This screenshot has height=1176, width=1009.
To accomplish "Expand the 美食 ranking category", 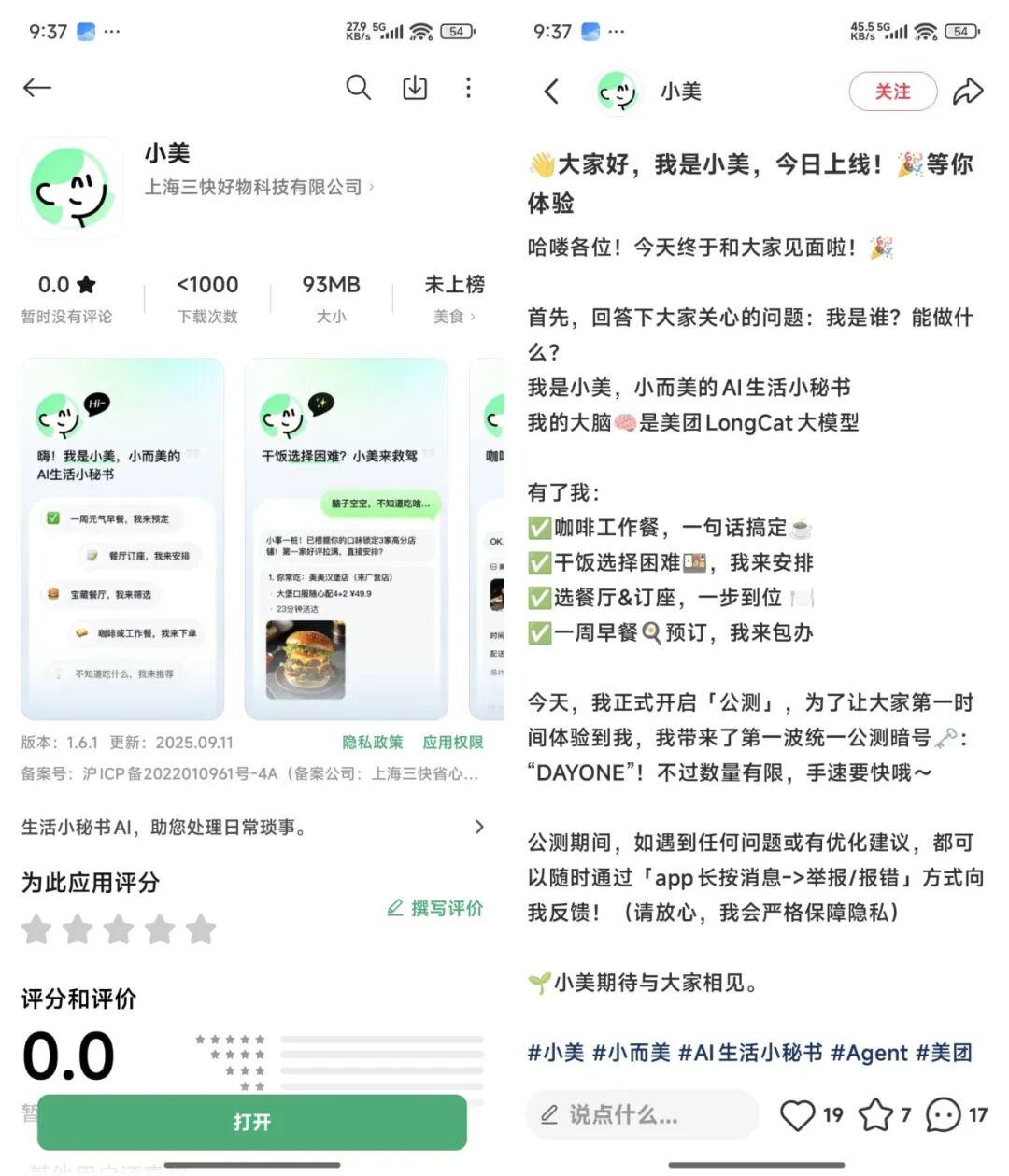I will point(455,317).
